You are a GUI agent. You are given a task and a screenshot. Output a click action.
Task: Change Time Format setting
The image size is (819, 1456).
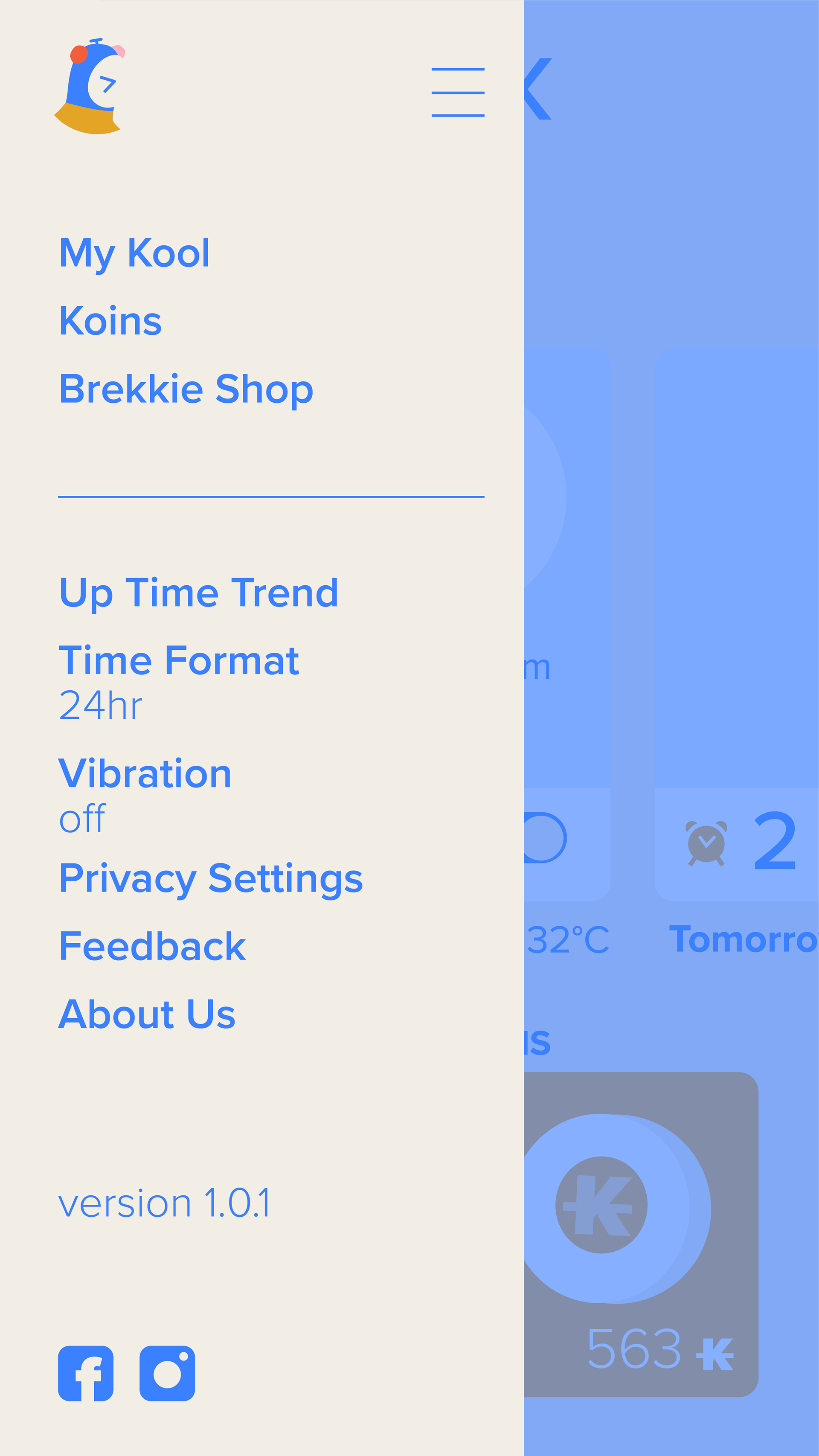pyautogui.click(x=179, y=682)
